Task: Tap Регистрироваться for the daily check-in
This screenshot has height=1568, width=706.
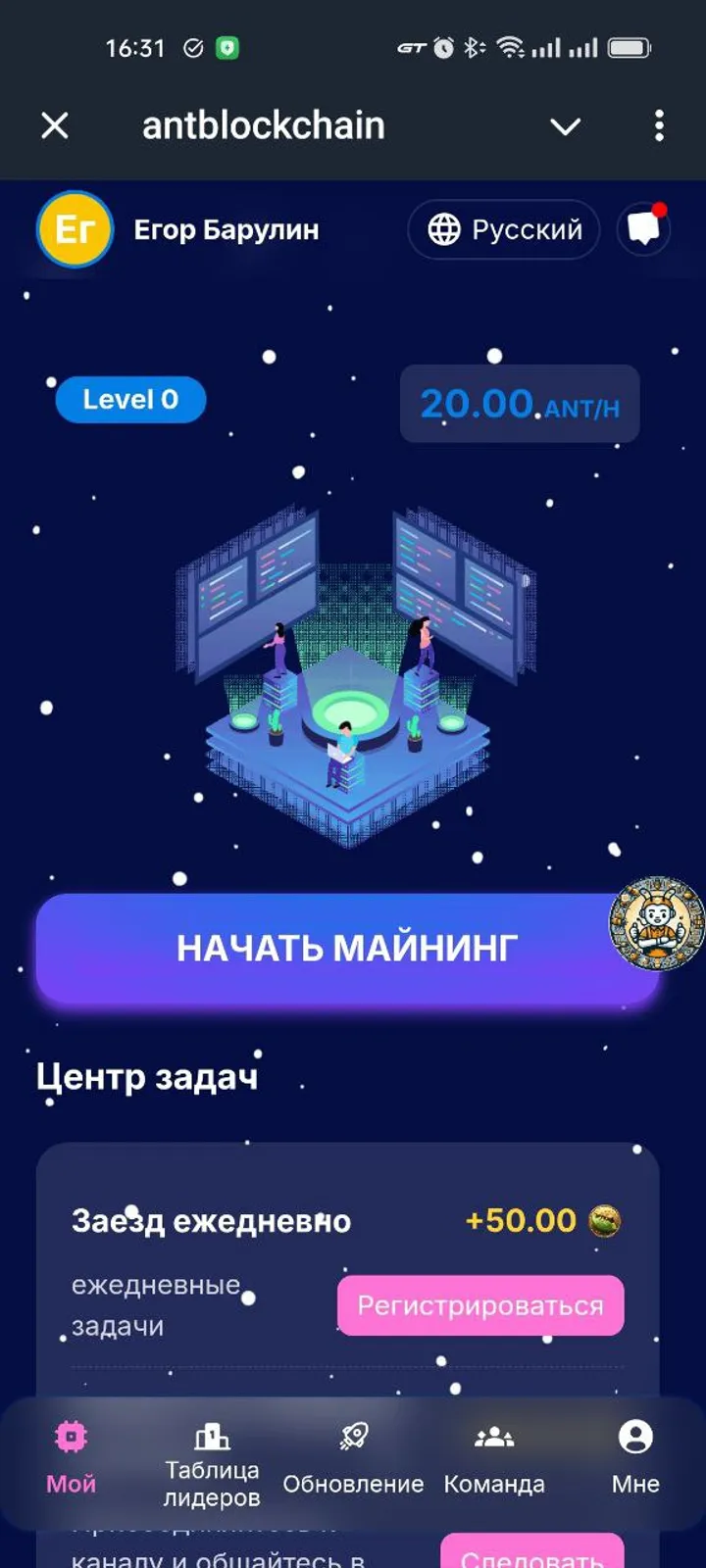Action: pos(480,1305)
